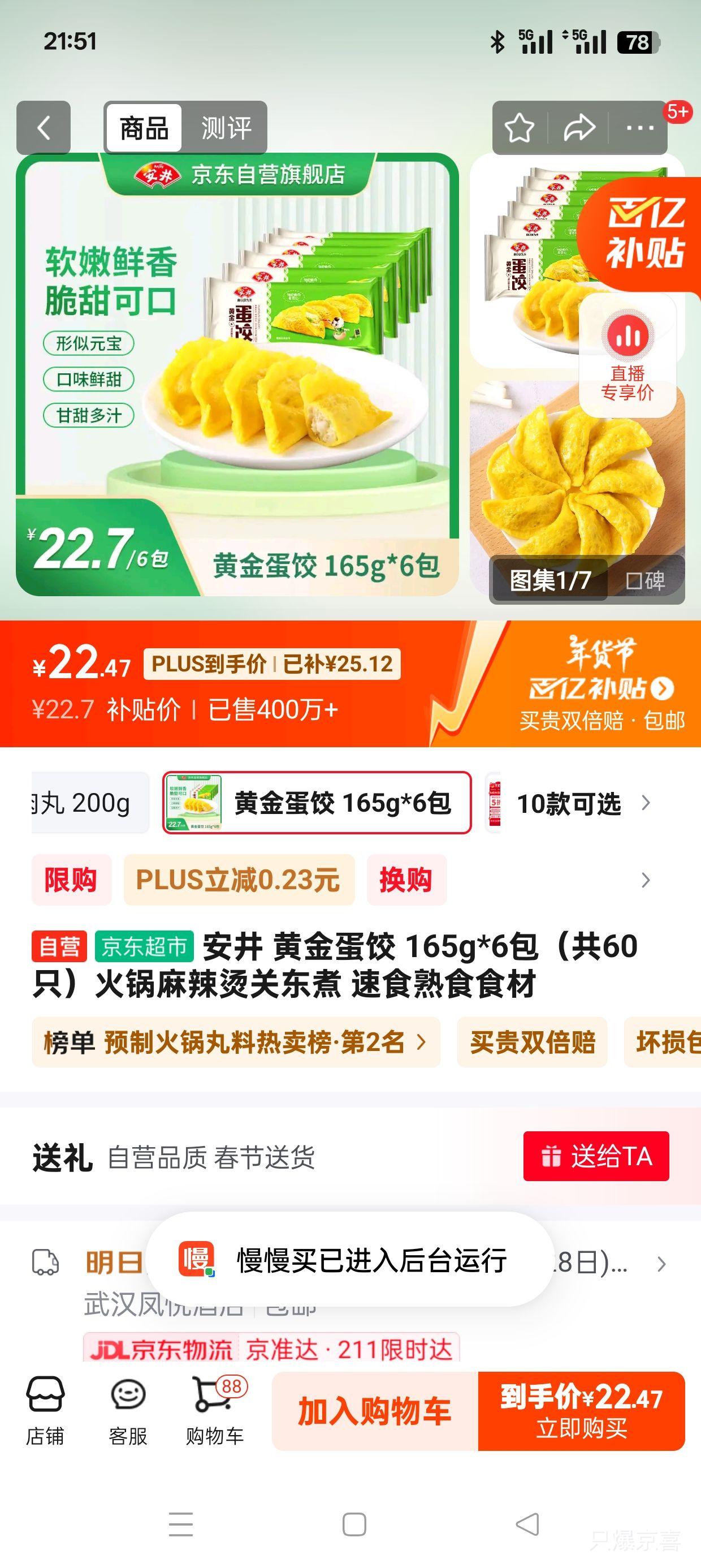The image size is (701, 1568).
Task: Open the 预制火锅丸料热卖榜 ranking
Action: pyautogui.click(x=236, y=1042)
